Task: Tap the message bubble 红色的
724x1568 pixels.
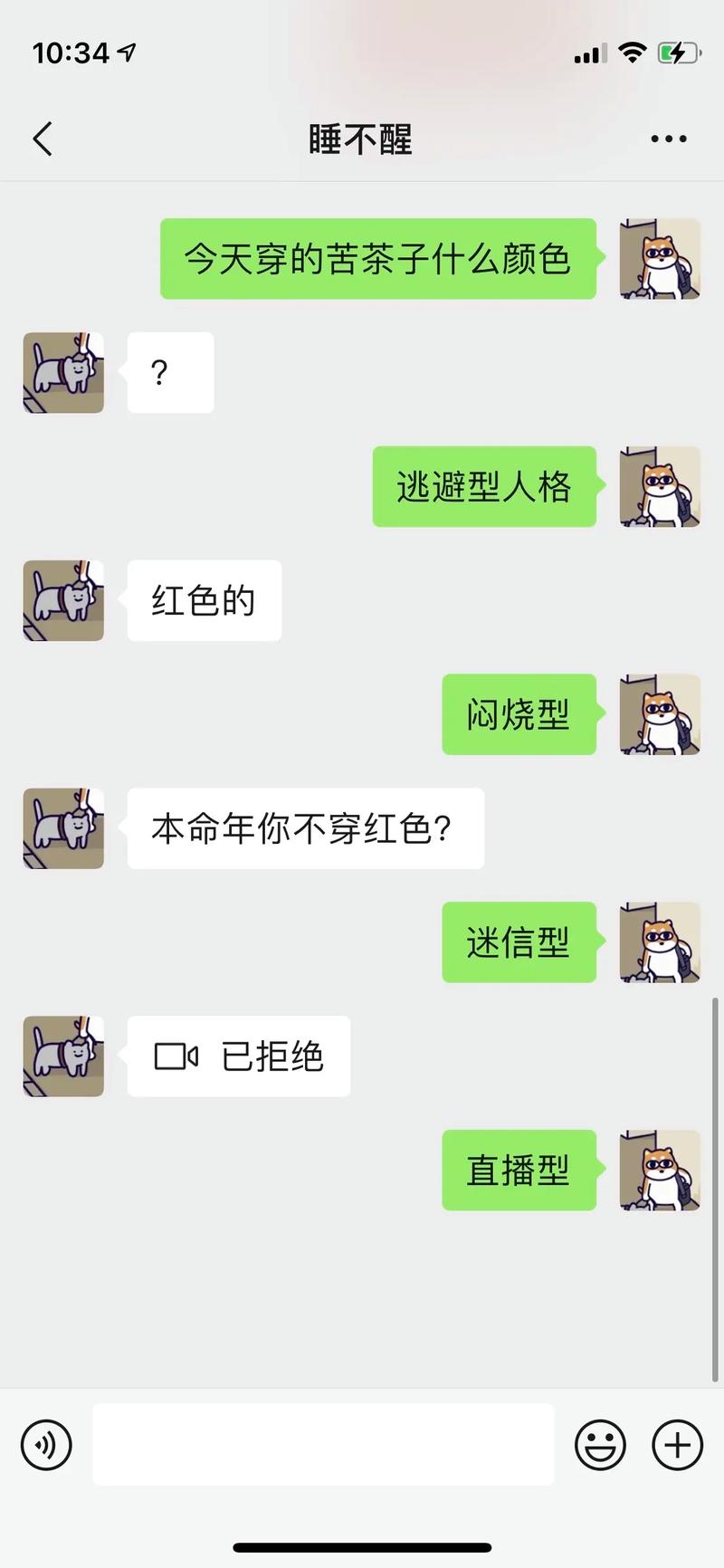Action: (204, 599)
